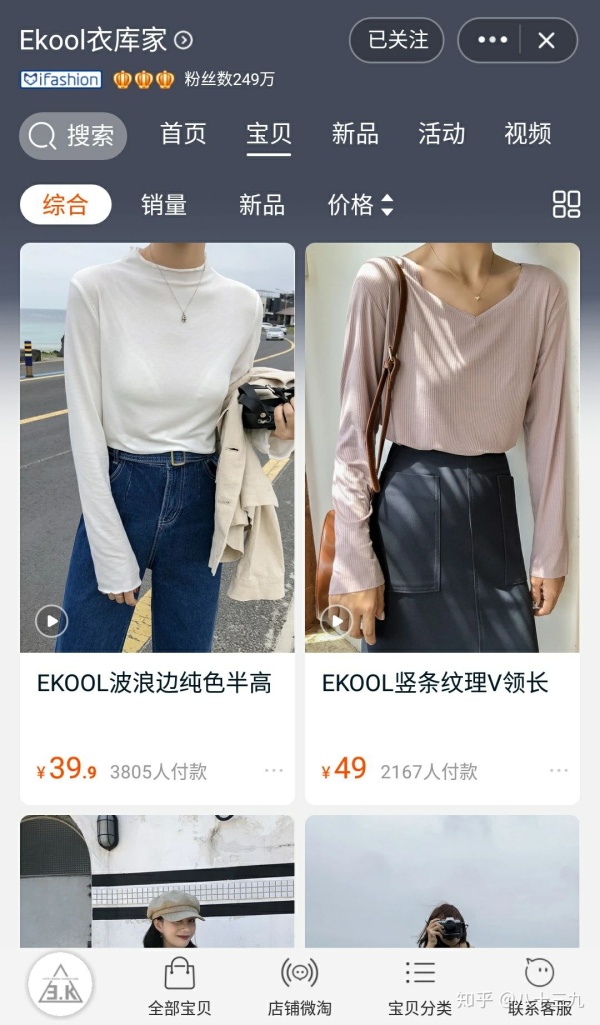Toggle the grid layout view icon

(x=566, y=204)
